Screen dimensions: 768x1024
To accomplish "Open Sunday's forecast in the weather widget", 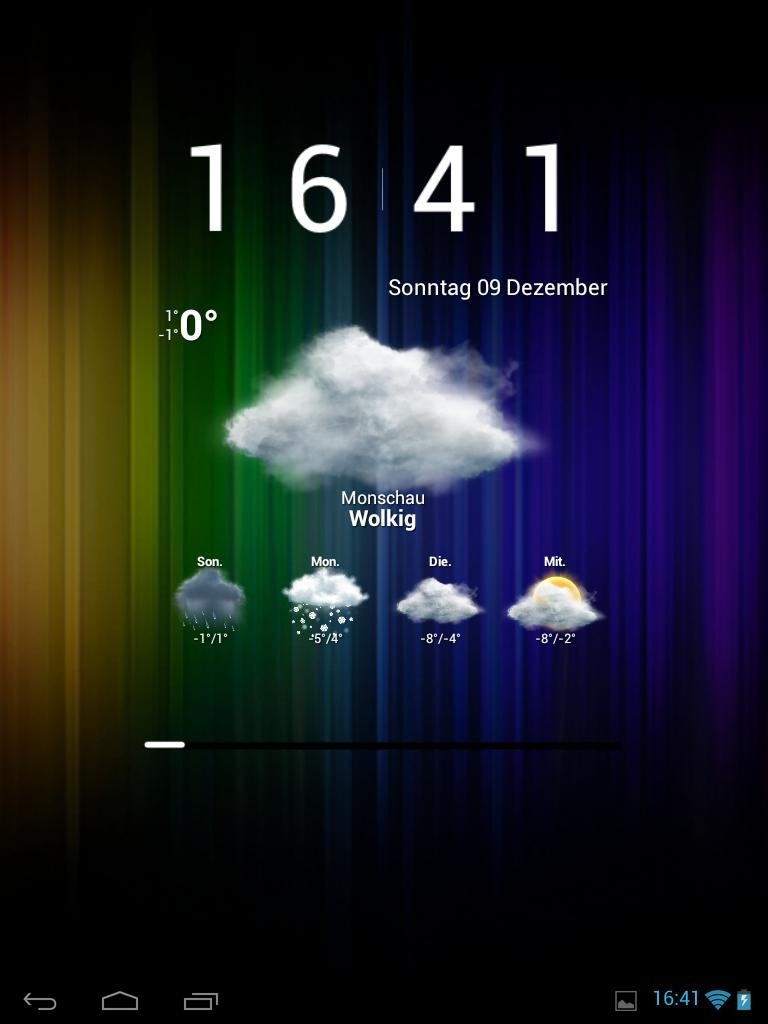I will tap(210, 600).
